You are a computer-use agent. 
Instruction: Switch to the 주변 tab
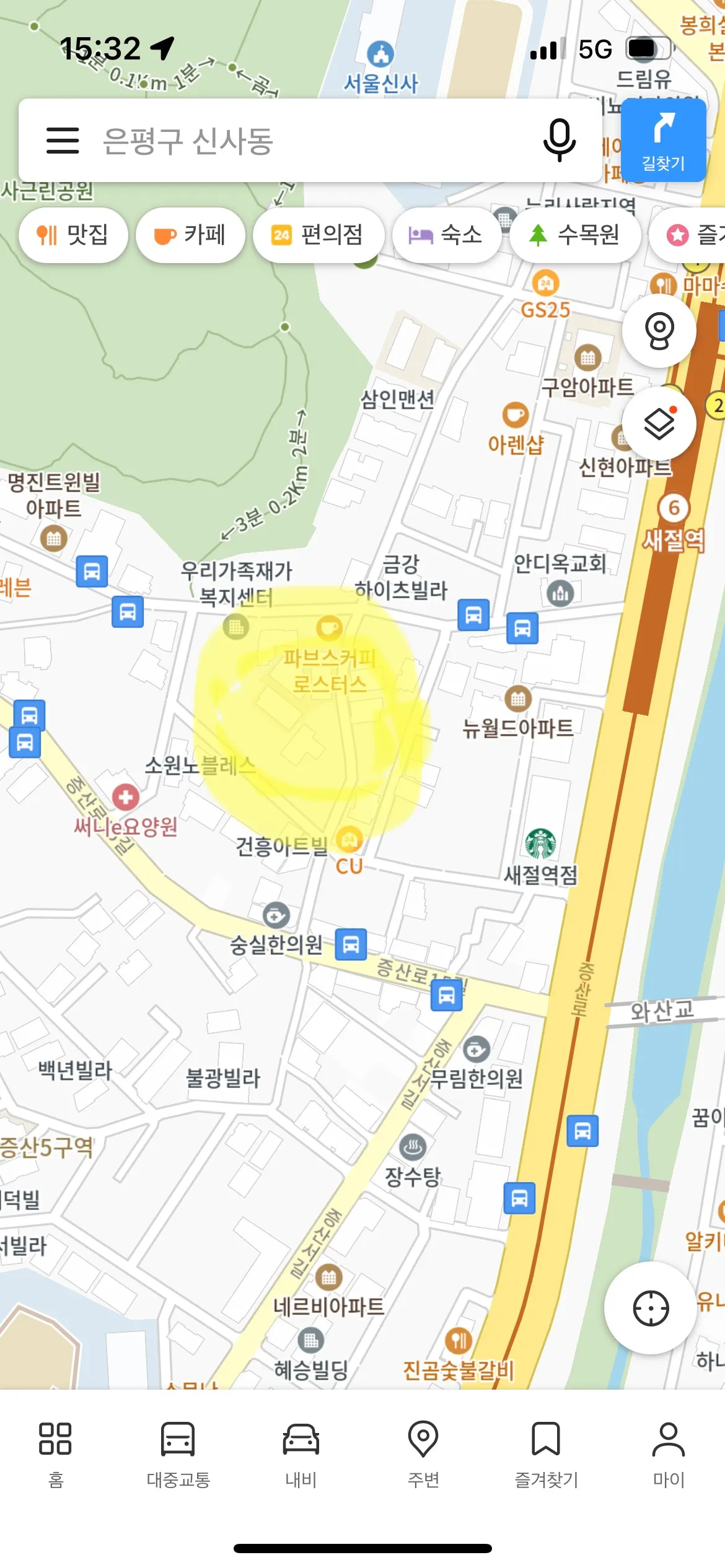424,1453
